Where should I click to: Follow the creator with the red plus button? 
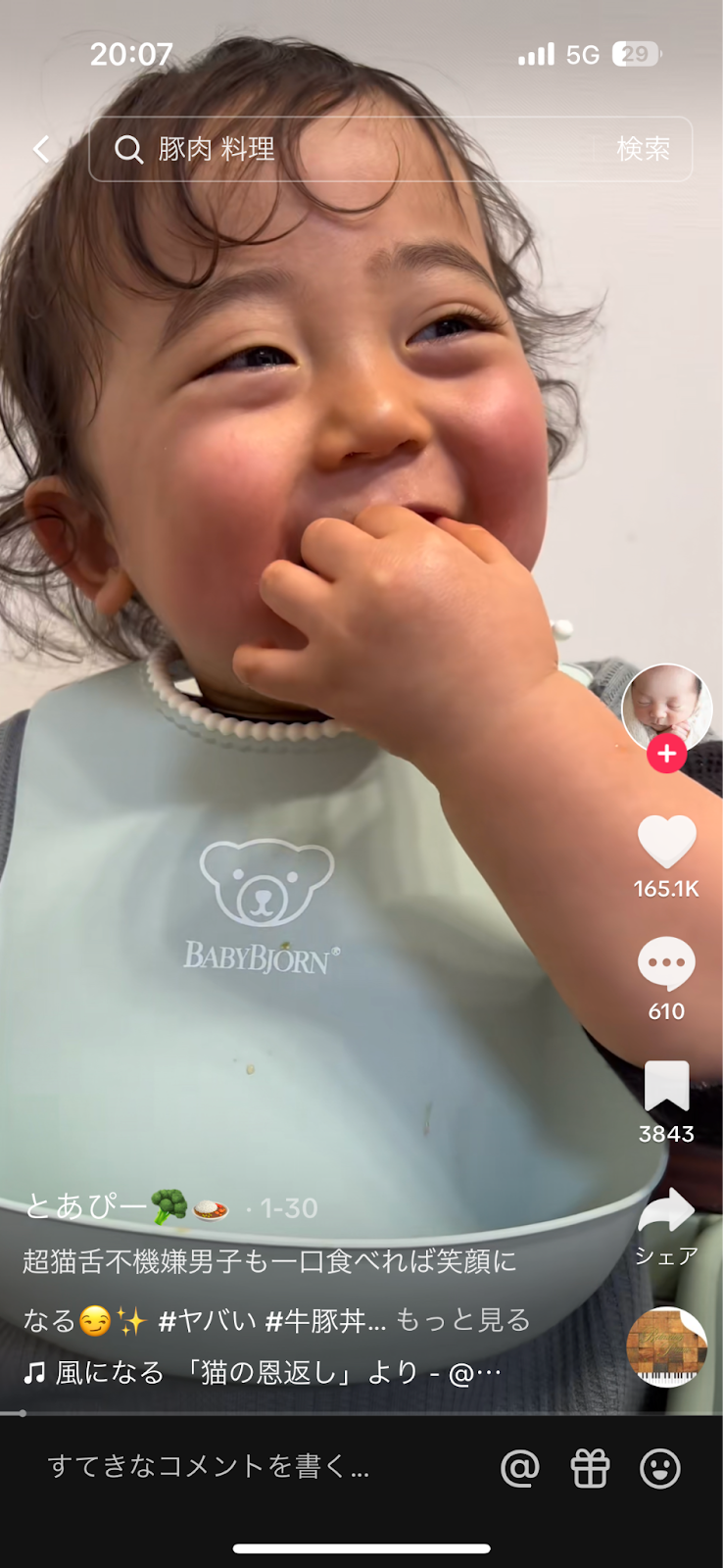(666, 754)
